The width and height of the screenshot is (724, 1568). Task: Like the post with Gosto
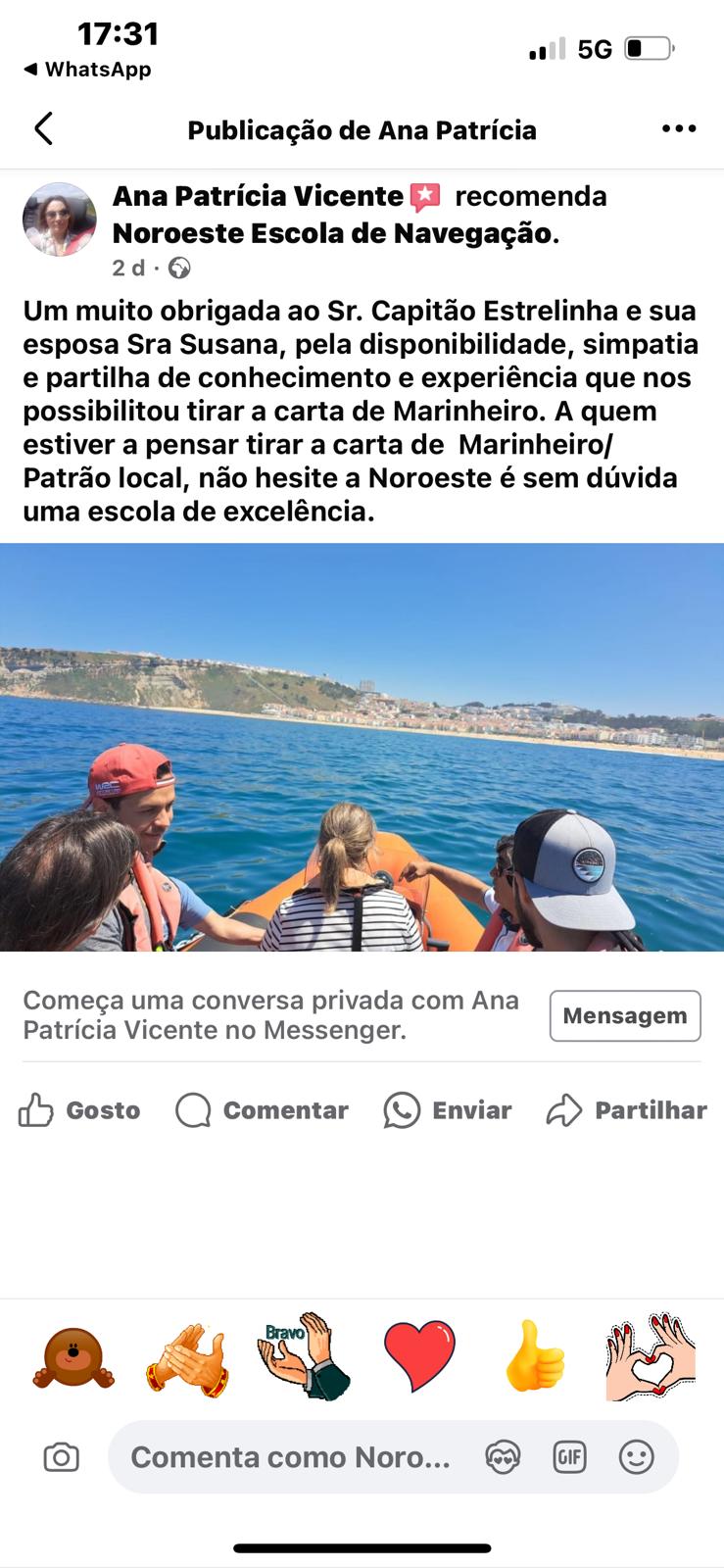coord(79,1110)
